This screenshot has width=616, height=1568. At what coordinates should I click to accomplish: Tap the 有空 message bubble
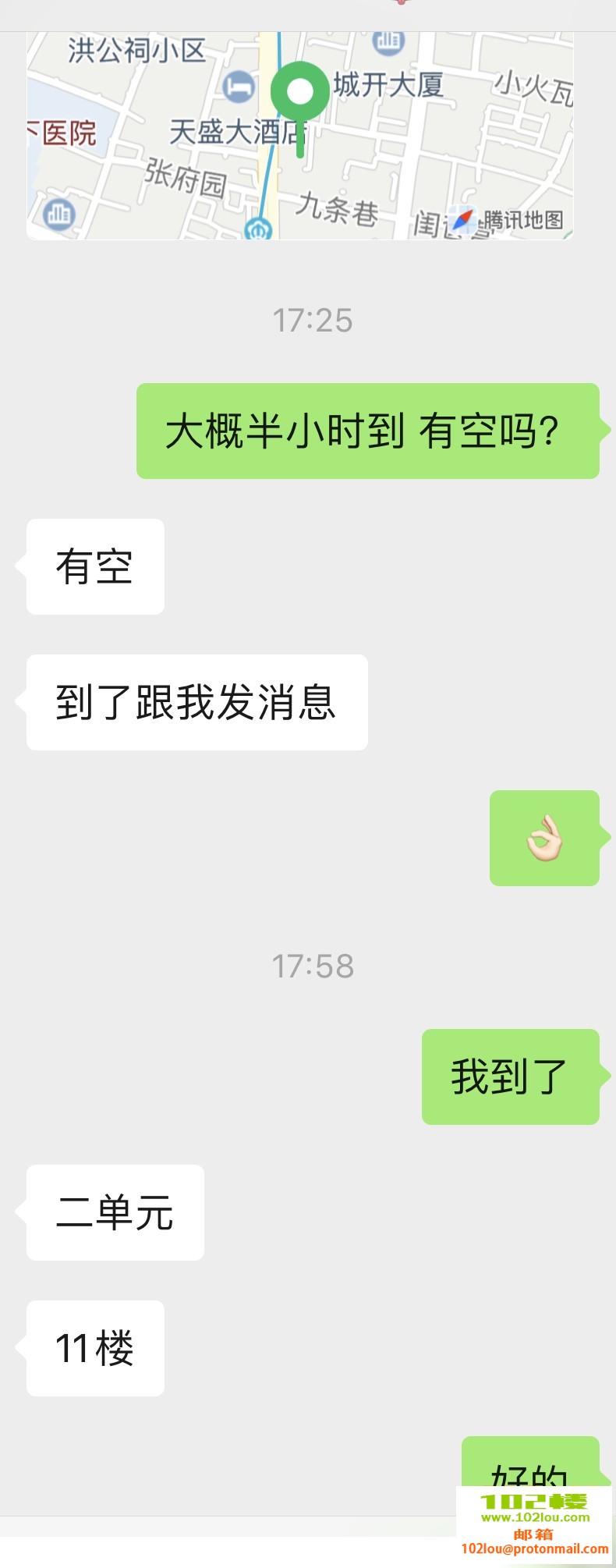tap(95, 566)
